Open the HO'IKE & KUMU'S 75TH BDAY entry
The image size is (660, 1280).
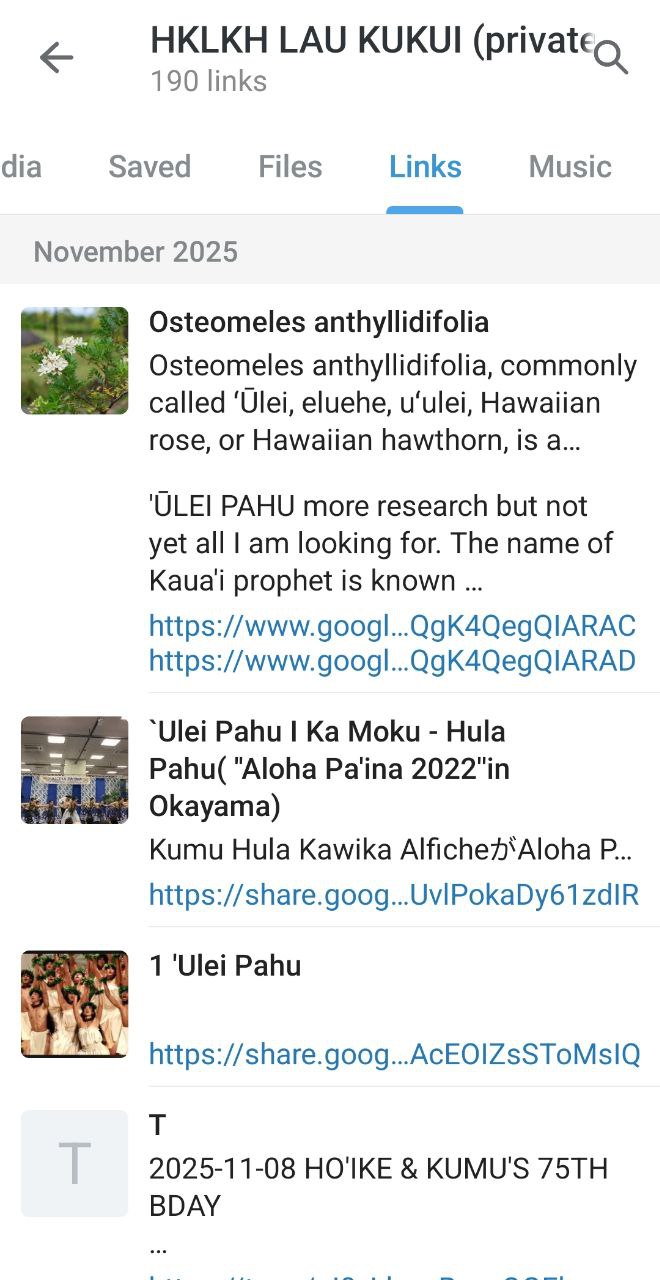coord(378,1186)
